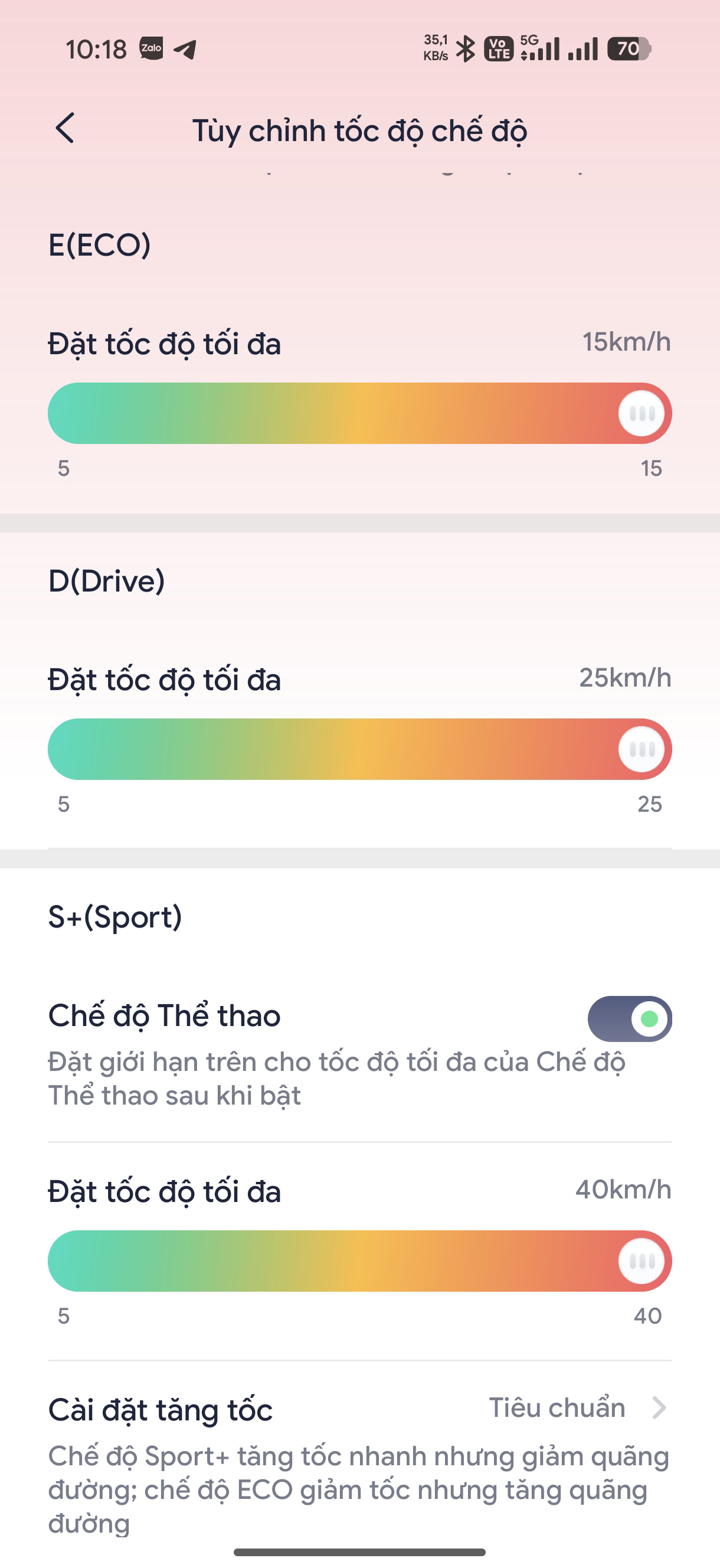
Task: Tap the D(Drive) max speed slider
Action: 359,749
